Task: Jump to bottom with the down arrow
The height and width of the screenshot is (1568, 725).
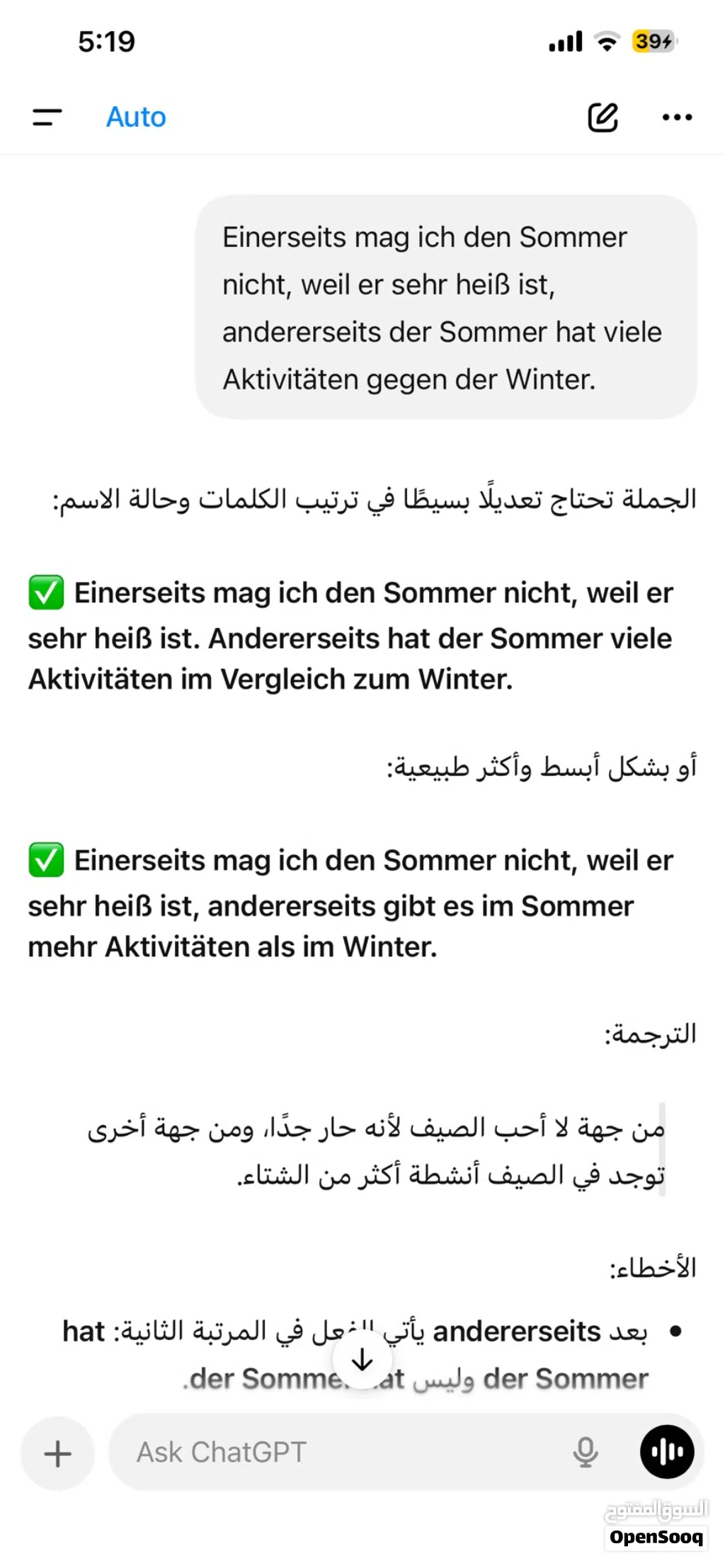Action: point(362,1359)
